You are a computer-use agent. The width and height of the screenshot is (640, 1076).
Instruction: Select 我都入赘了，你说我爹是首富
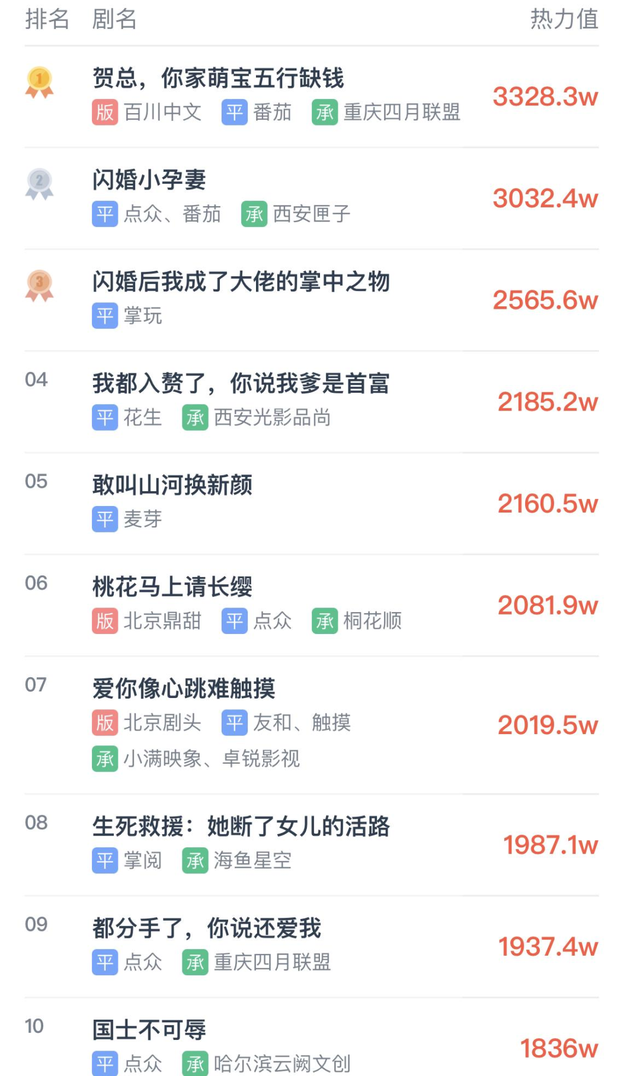241,384
